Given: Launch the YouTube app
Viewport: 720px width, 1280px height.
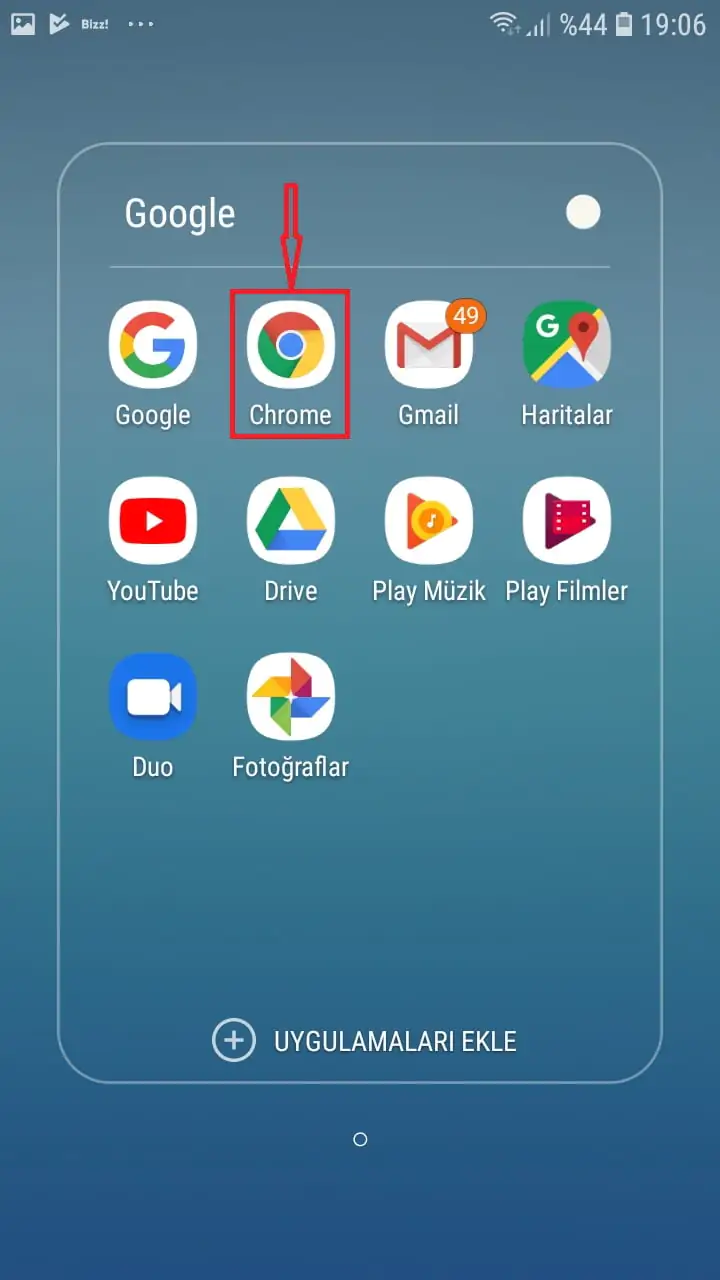Looking at the screenshot, I should click(x=152, y=521).
